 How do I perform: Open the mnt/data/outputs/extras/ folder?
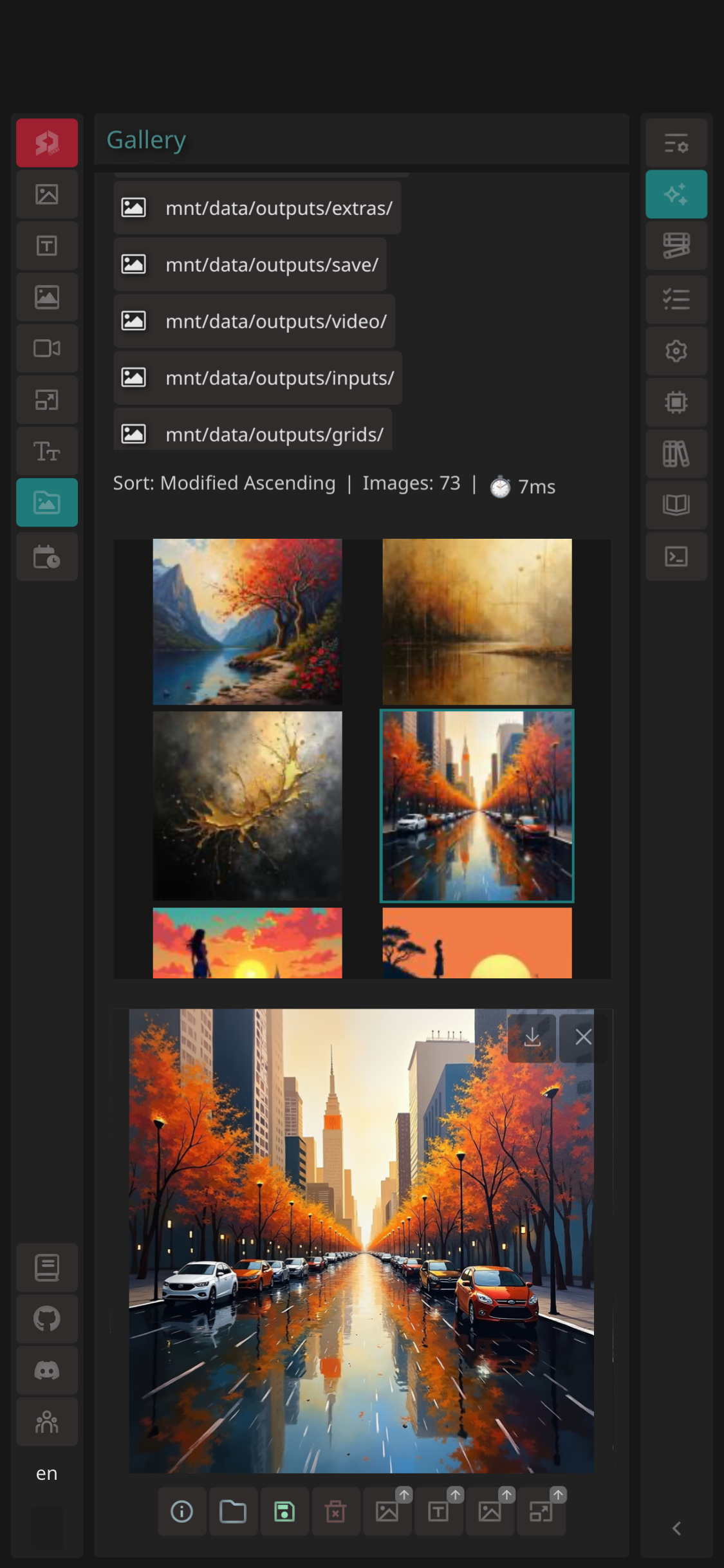pyautogui.click(x=257, y=208)
